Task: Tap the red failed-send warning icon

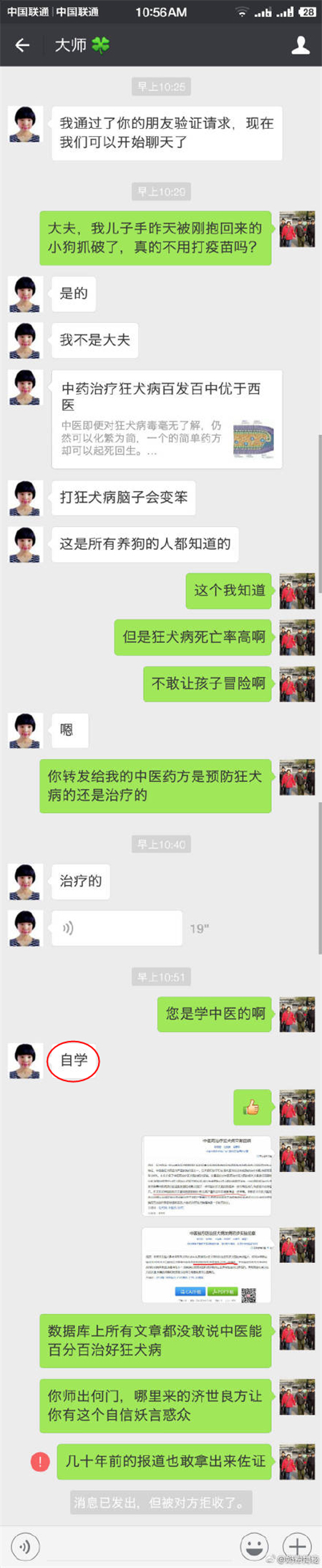Action: pyautogui.click(x=40, y=1461)
